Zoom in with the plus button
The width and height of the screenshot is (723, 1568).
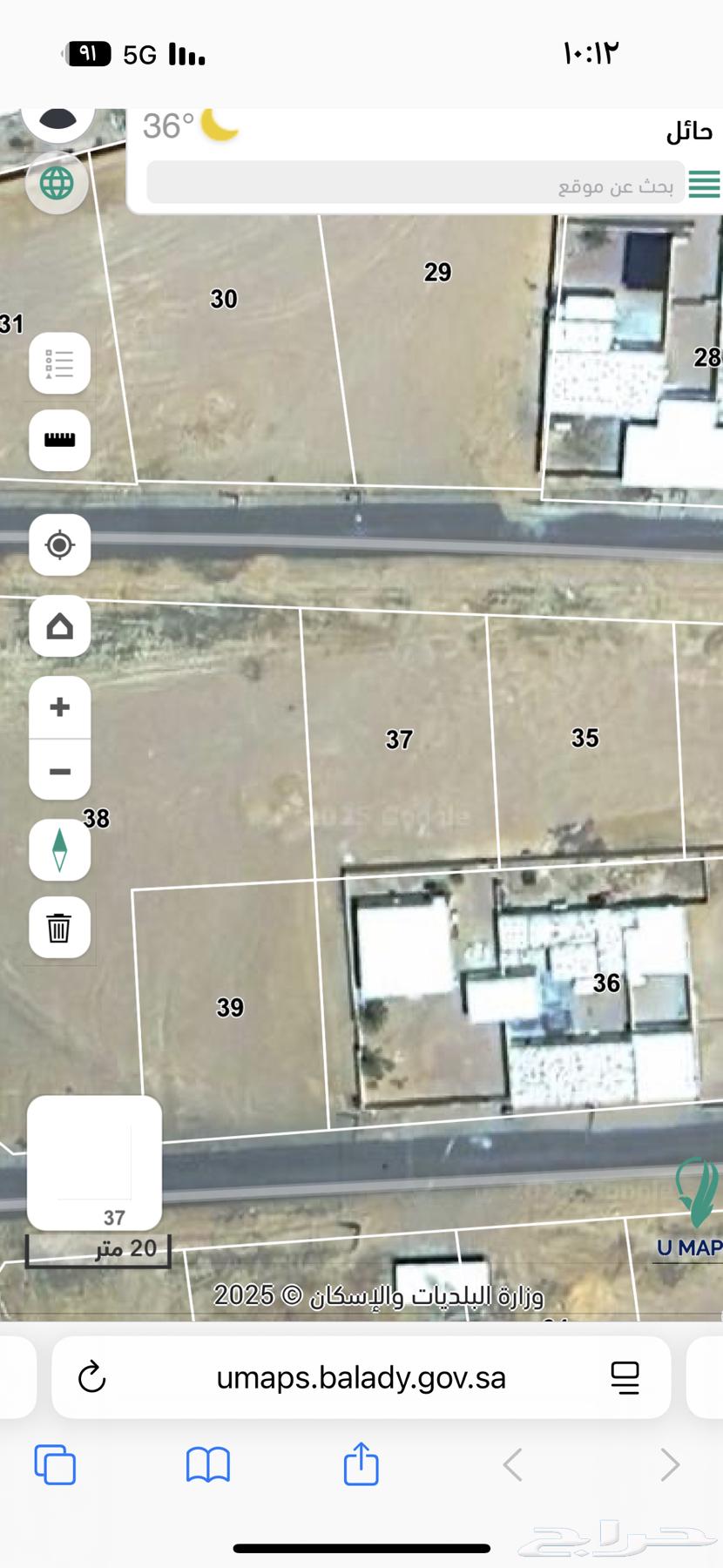pos(59,707)
